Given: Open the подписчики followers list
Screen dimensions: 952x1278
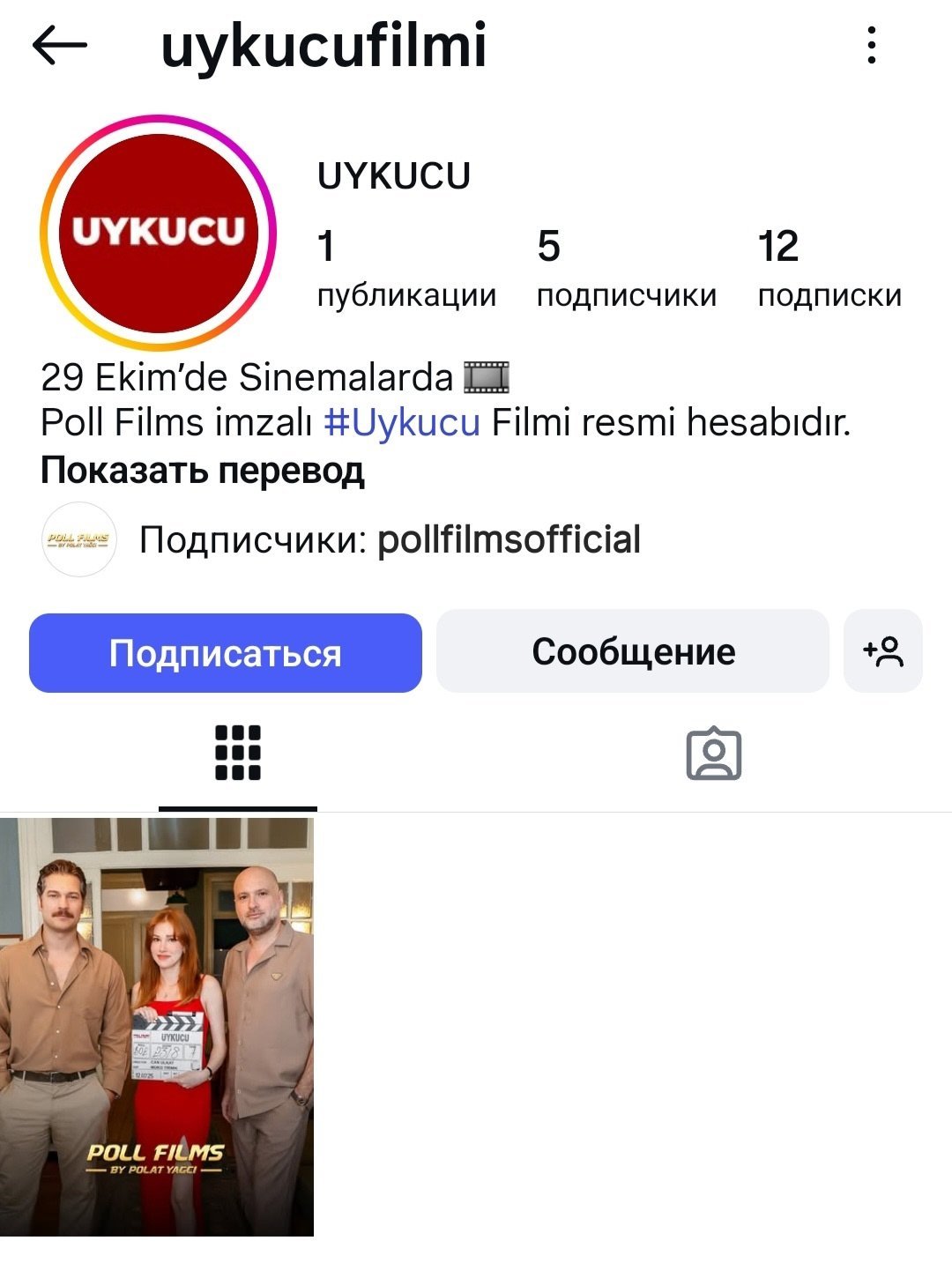Looking at the screenshot, I should (x=627, y=268).
